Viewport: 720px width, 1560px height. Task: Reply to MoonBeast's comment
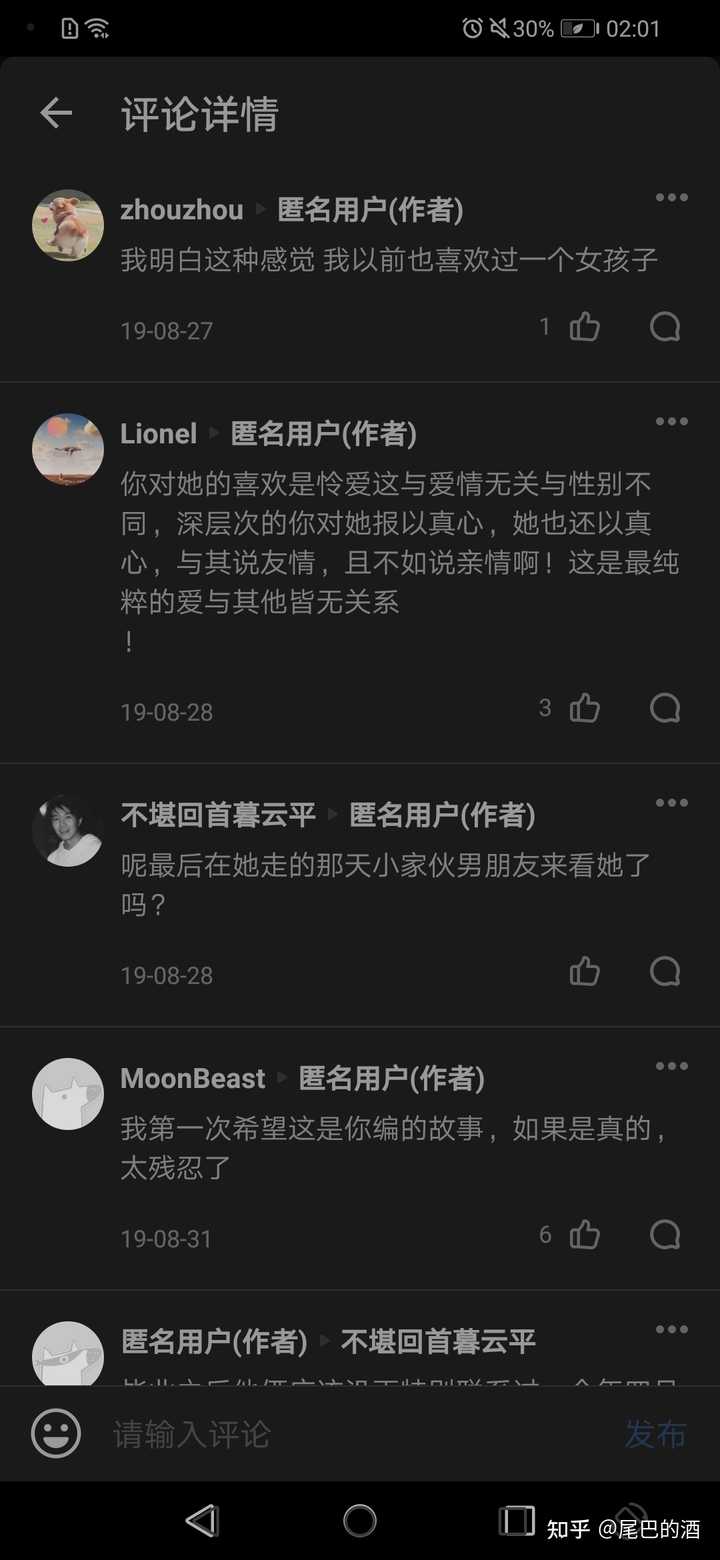(x=665, y=1235)
